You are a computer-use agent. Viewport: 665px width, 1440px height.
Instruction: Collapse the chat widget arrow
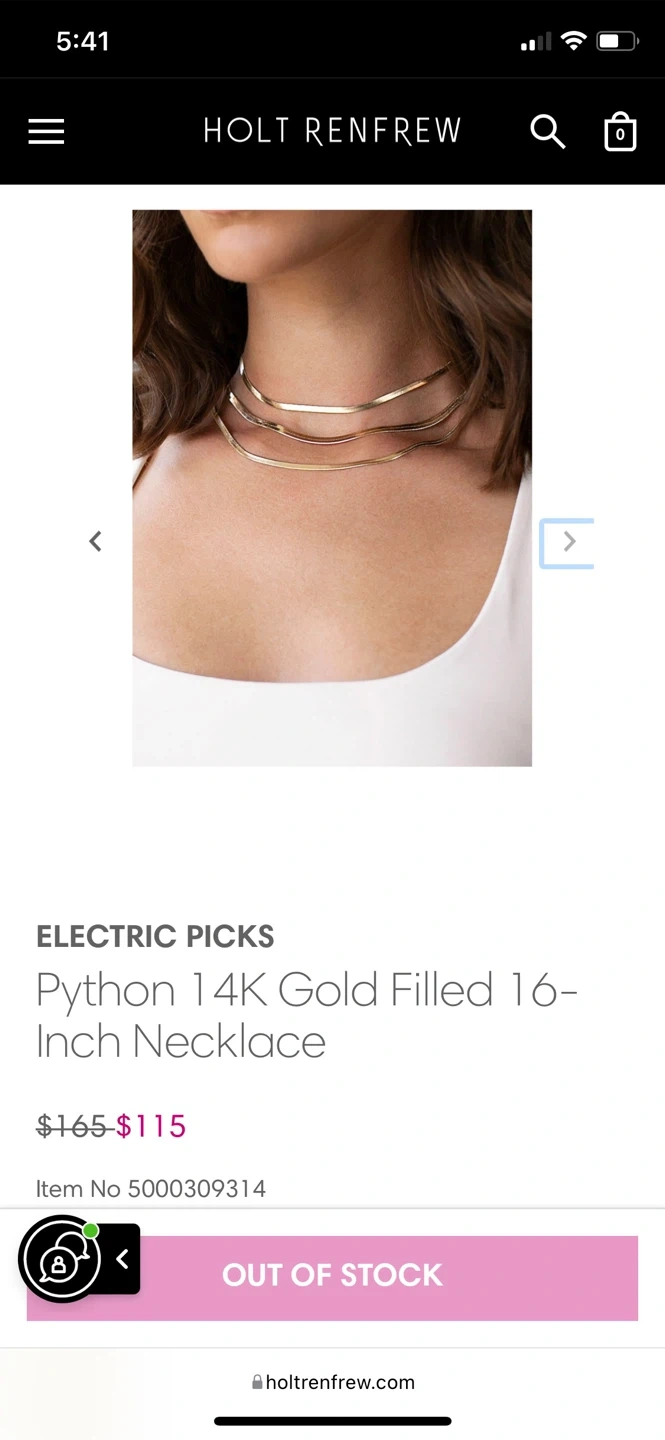123,1259
